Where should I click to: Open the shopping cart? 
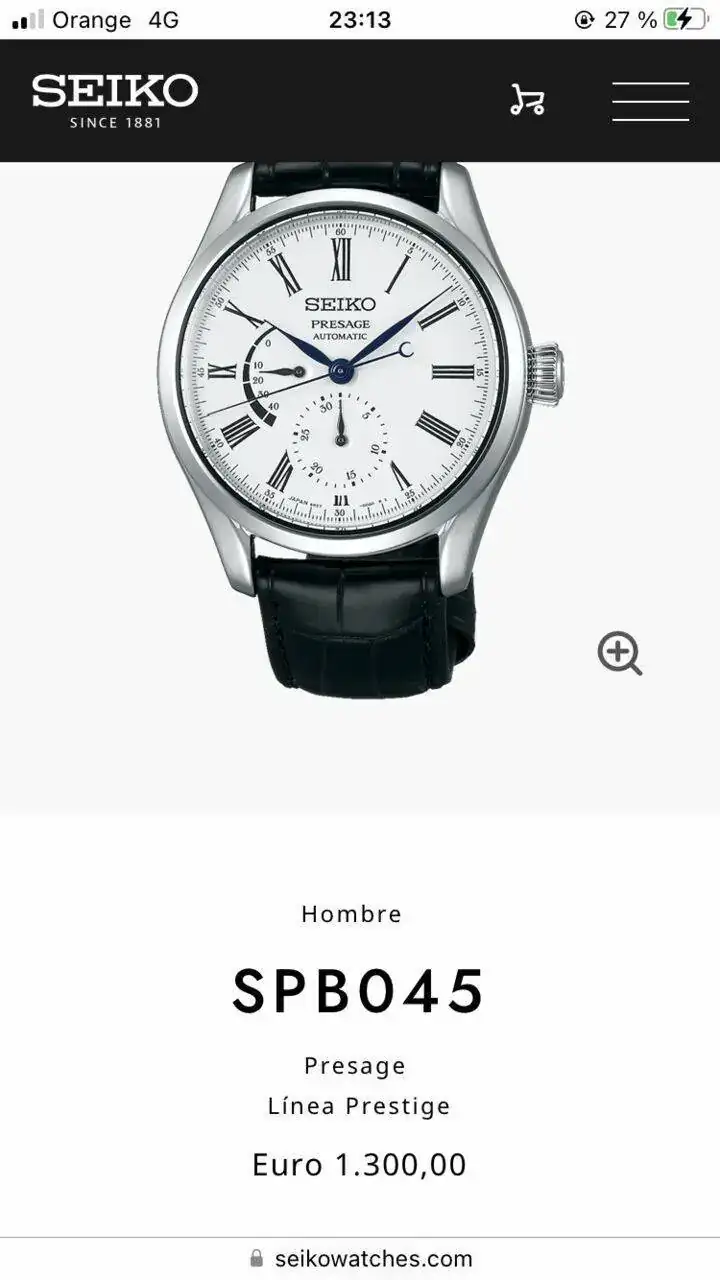pyautogui.click(x=527, y=100)
